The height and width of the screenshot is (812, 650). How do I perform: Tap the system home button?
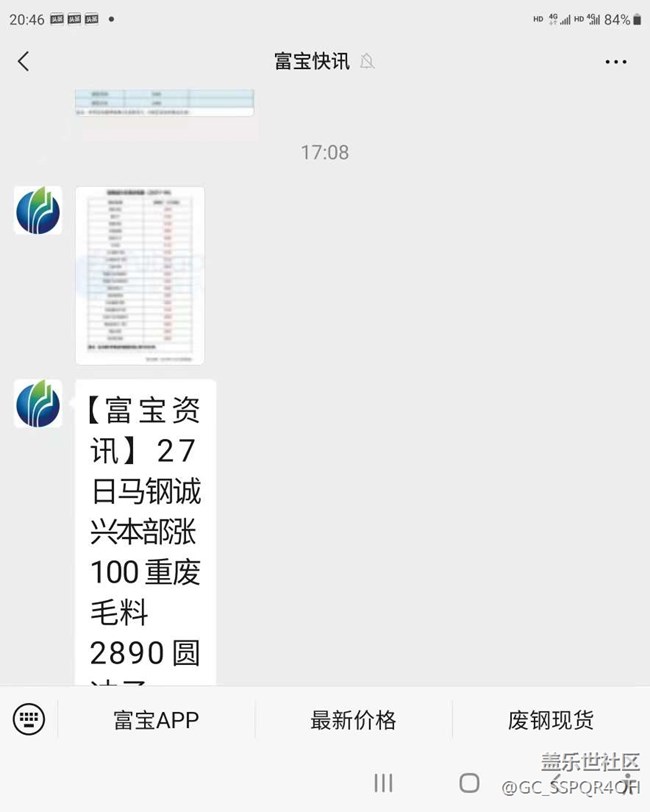click(x=469, y=782)
